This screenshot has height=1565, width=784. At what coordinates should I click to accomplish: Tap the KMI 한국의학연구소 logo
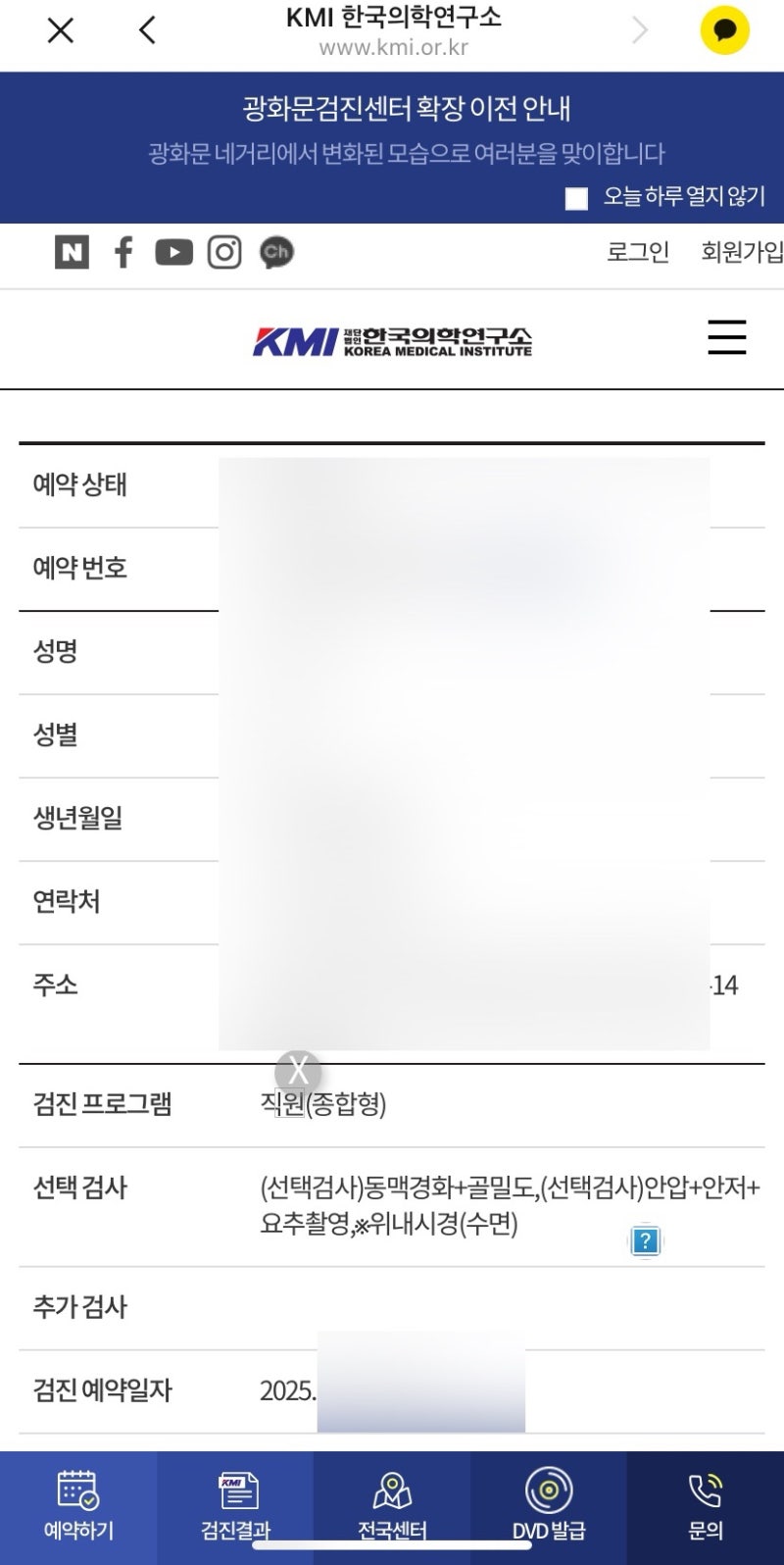[392, 341]
